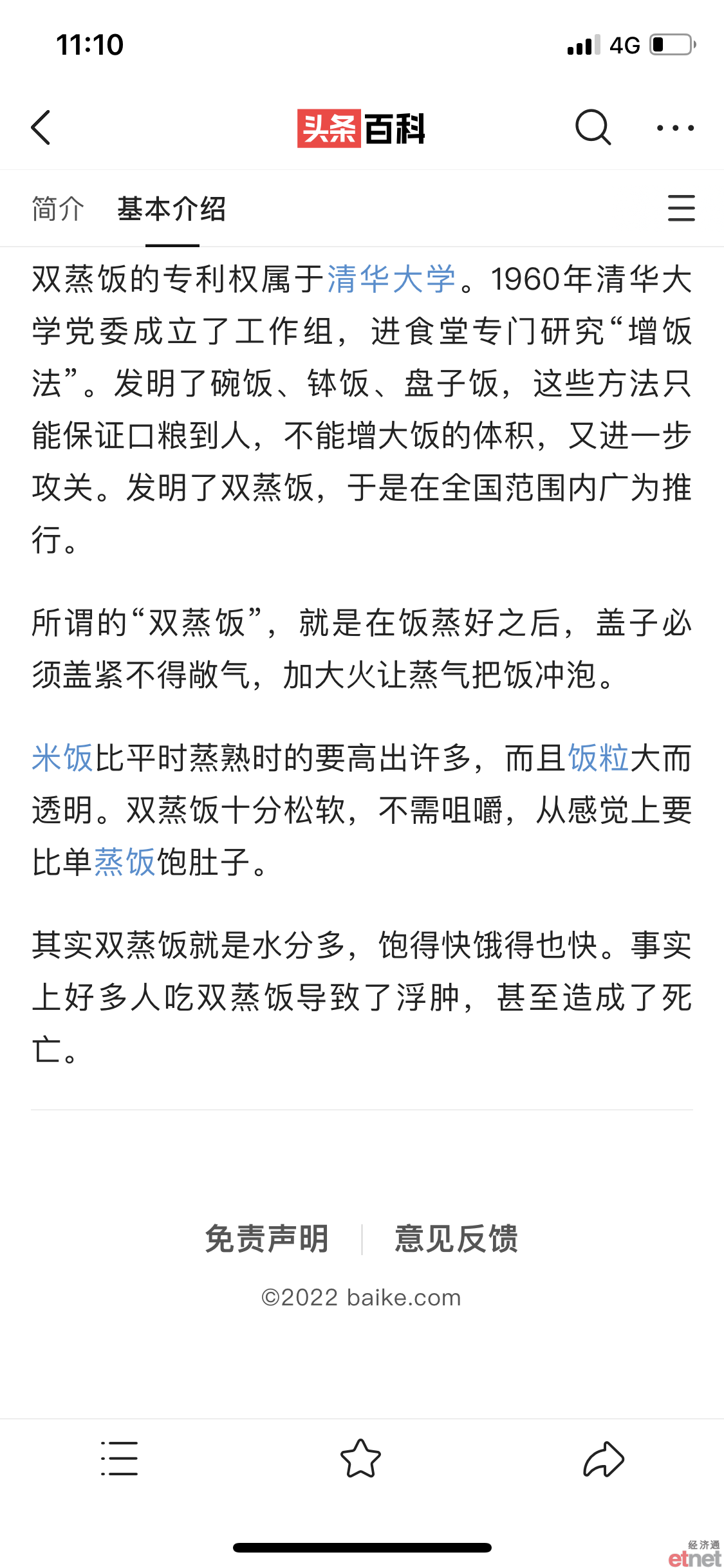The image size is (724, 1568).
Task: Open the search magnifier icon
Action: pos(593,127)
